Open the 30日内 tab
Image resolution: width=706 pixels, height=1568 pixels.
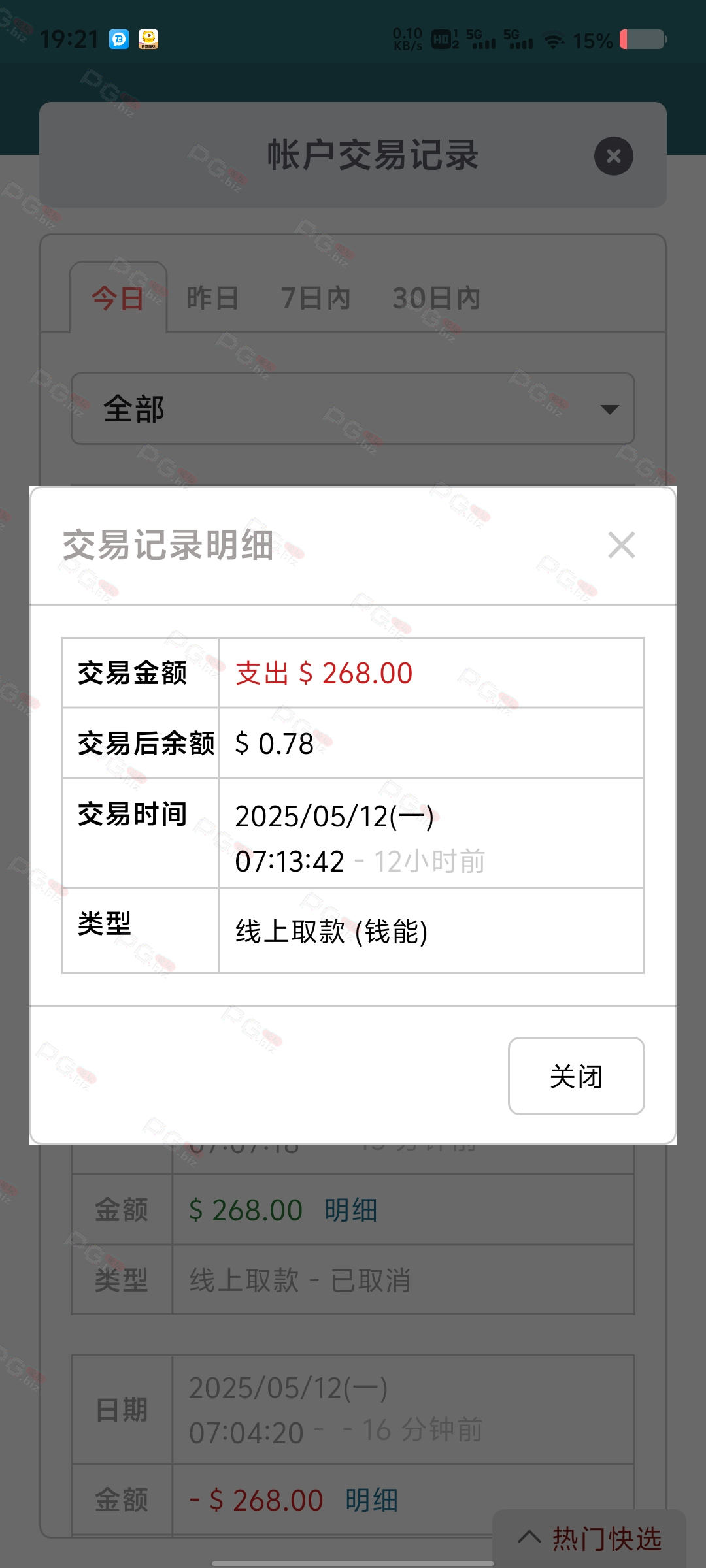pos(436,298)
